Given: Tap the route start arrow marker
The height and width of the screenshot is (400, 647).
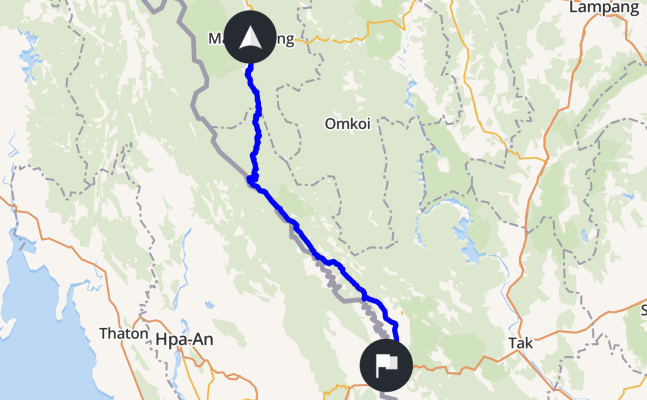Looking at the screenshot, I should pos(250,39).
